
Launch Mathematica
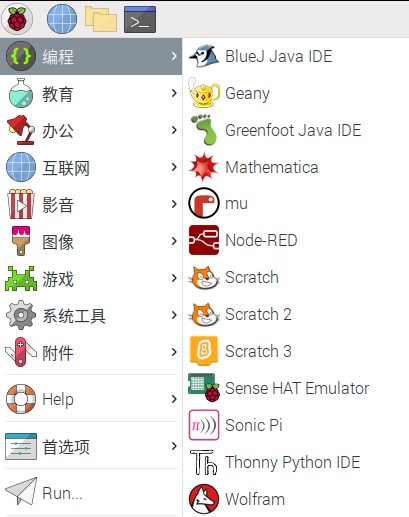pyautogui.click(x=296, y=167)
